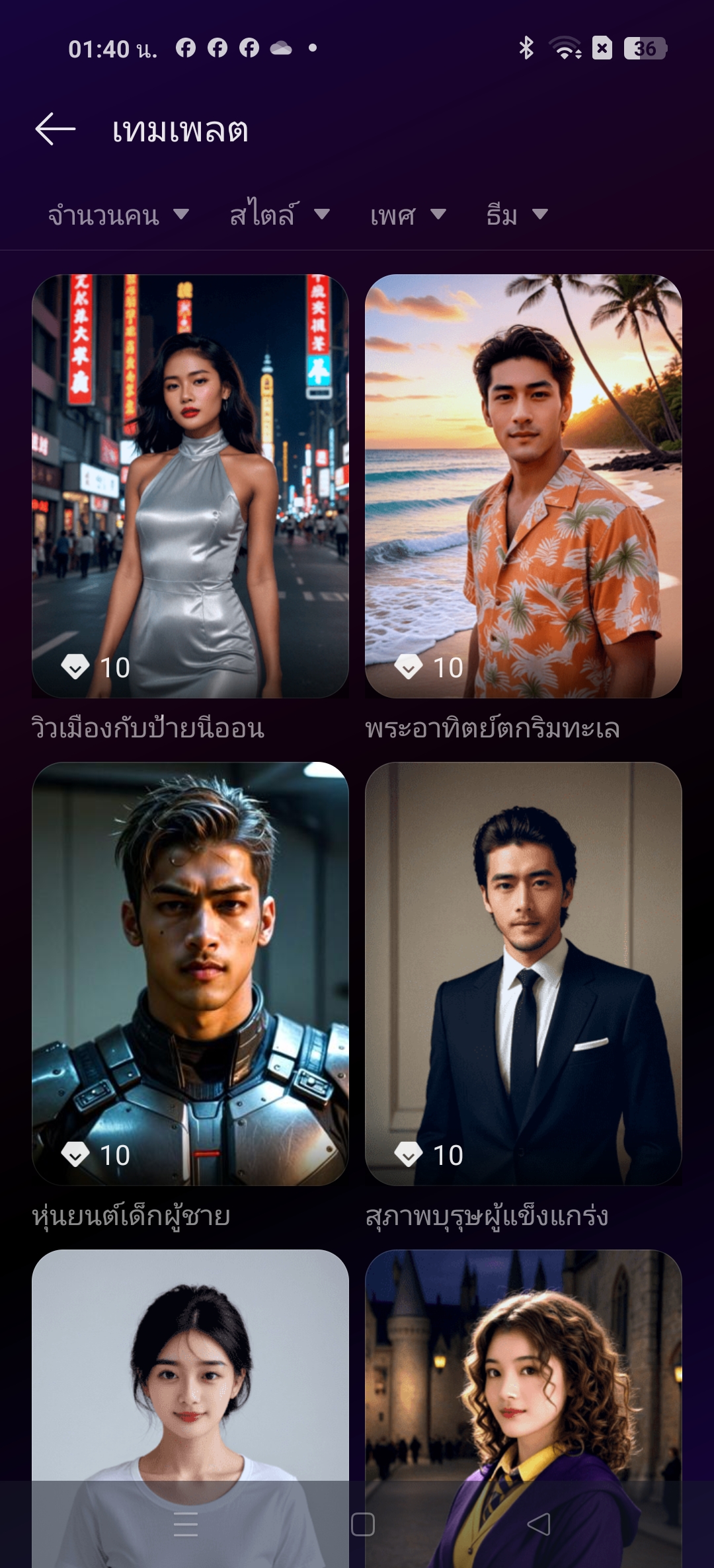Choose the หุ่นยนต์เด็กผู้ชาย template
The image size is (714, 1568).
tap(190, 973)
